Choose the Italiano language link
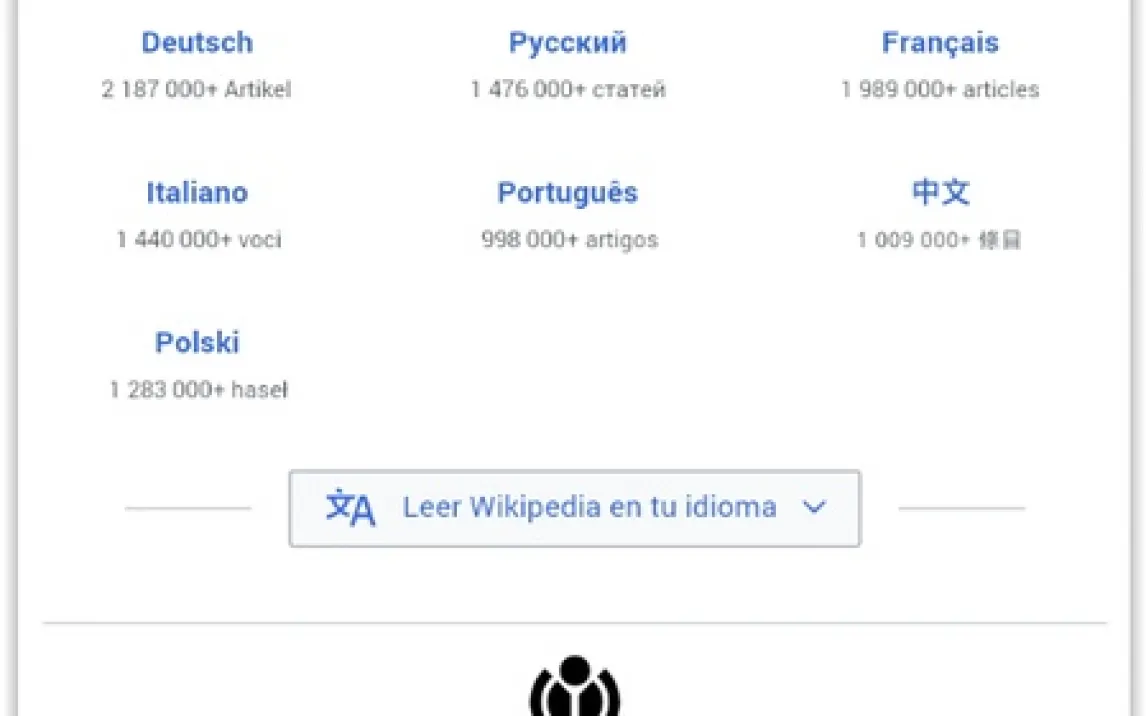The width and height of the screenshot is (1146, 716). click(197, 193)
